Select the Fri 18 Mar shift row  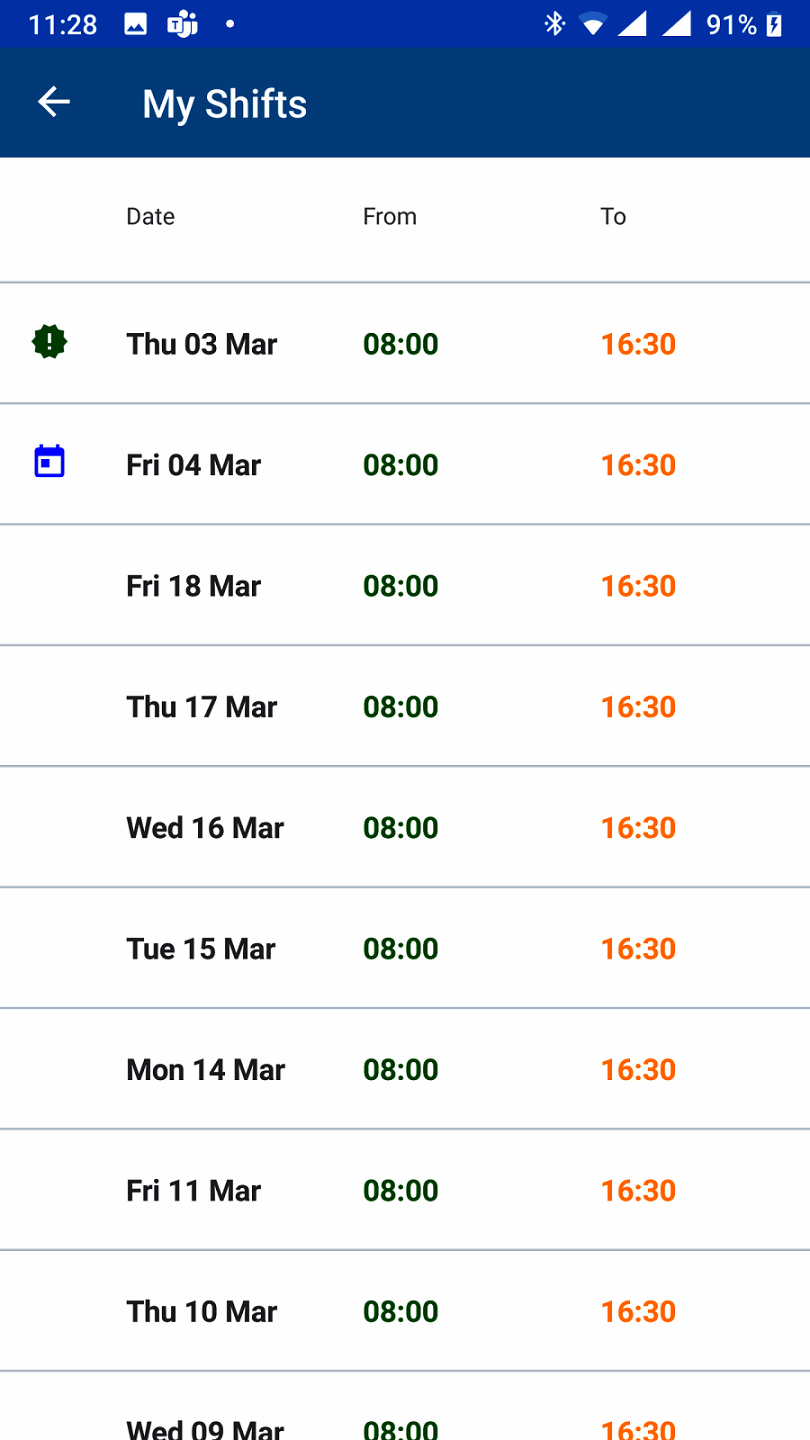[405, 585]
